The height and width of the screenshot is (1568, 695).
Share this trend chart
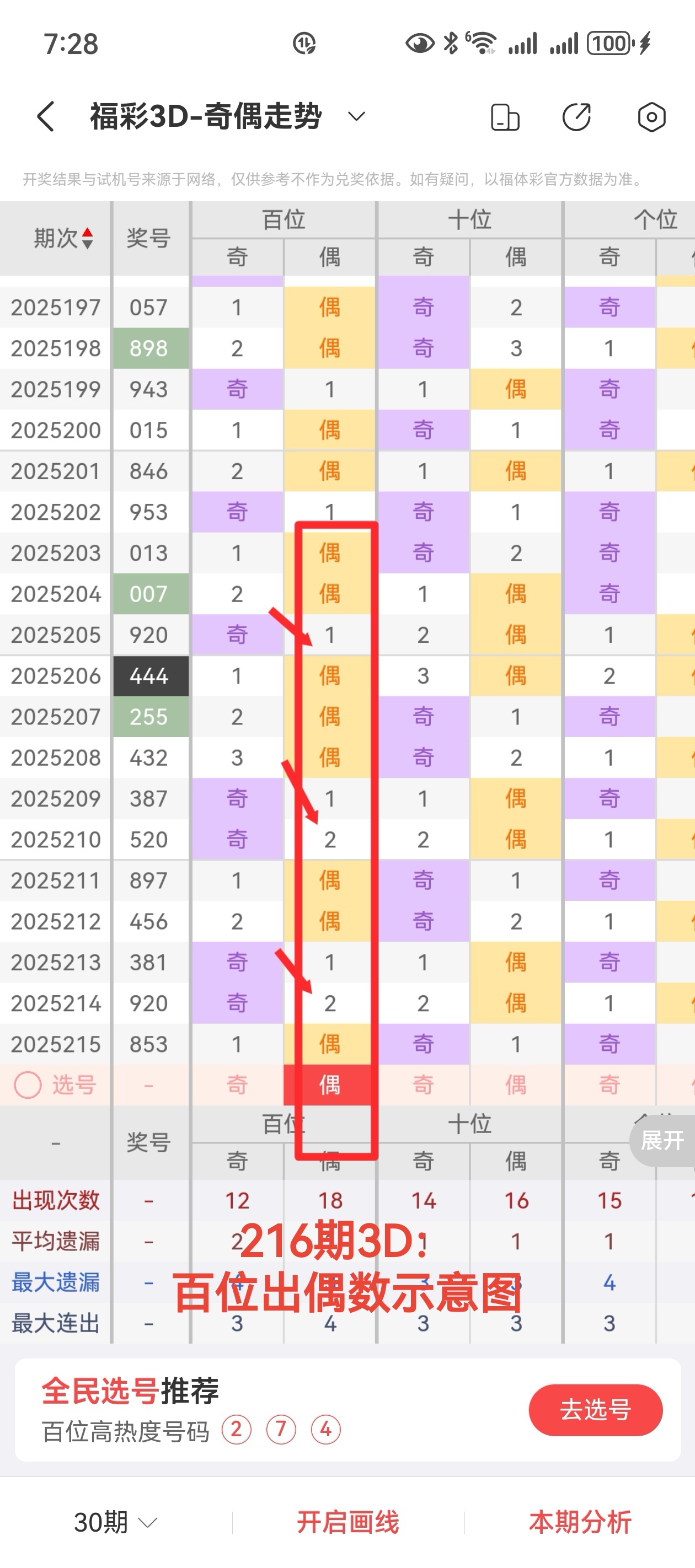tap(576, 117)
